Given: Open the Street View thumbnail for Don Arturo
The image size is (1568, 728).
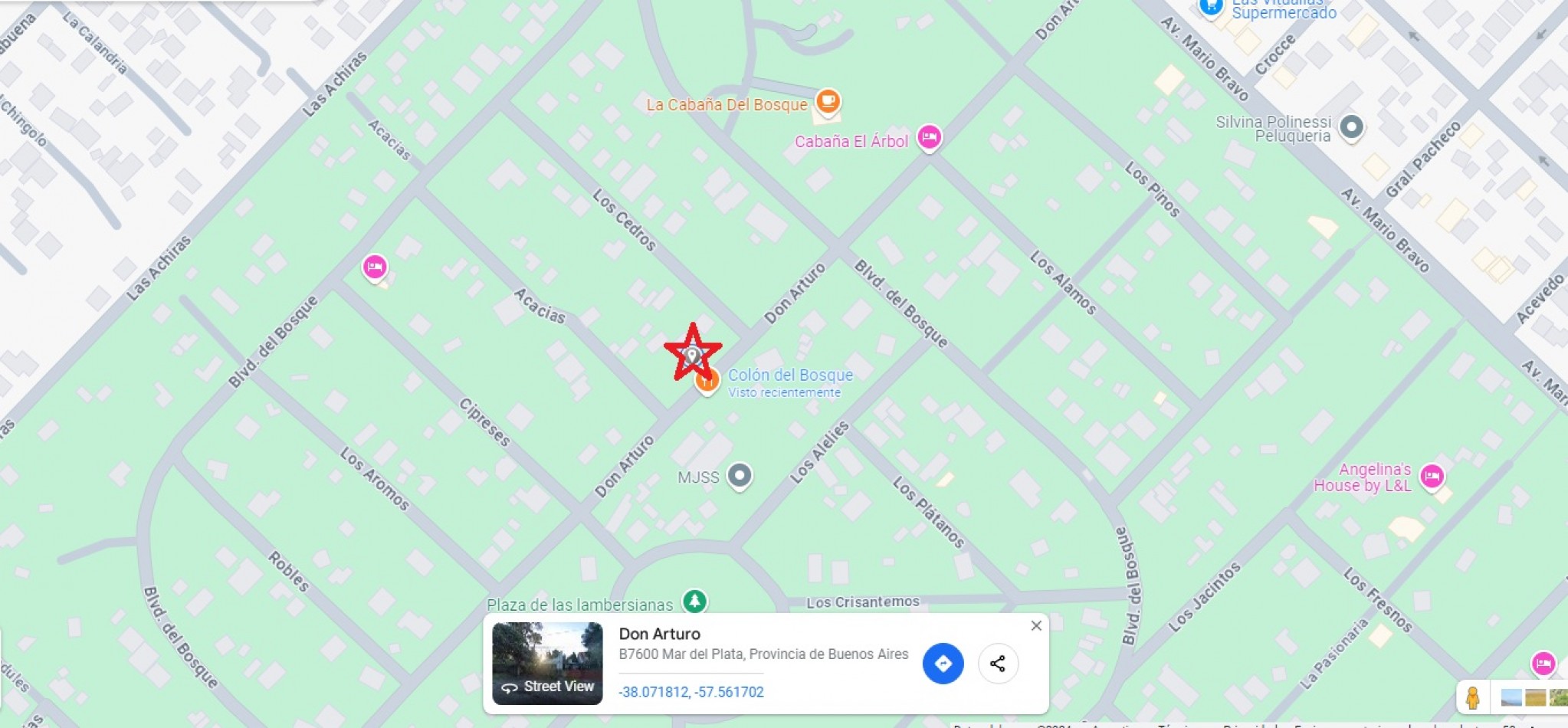Looking at the screenshot, I should 547,663.
